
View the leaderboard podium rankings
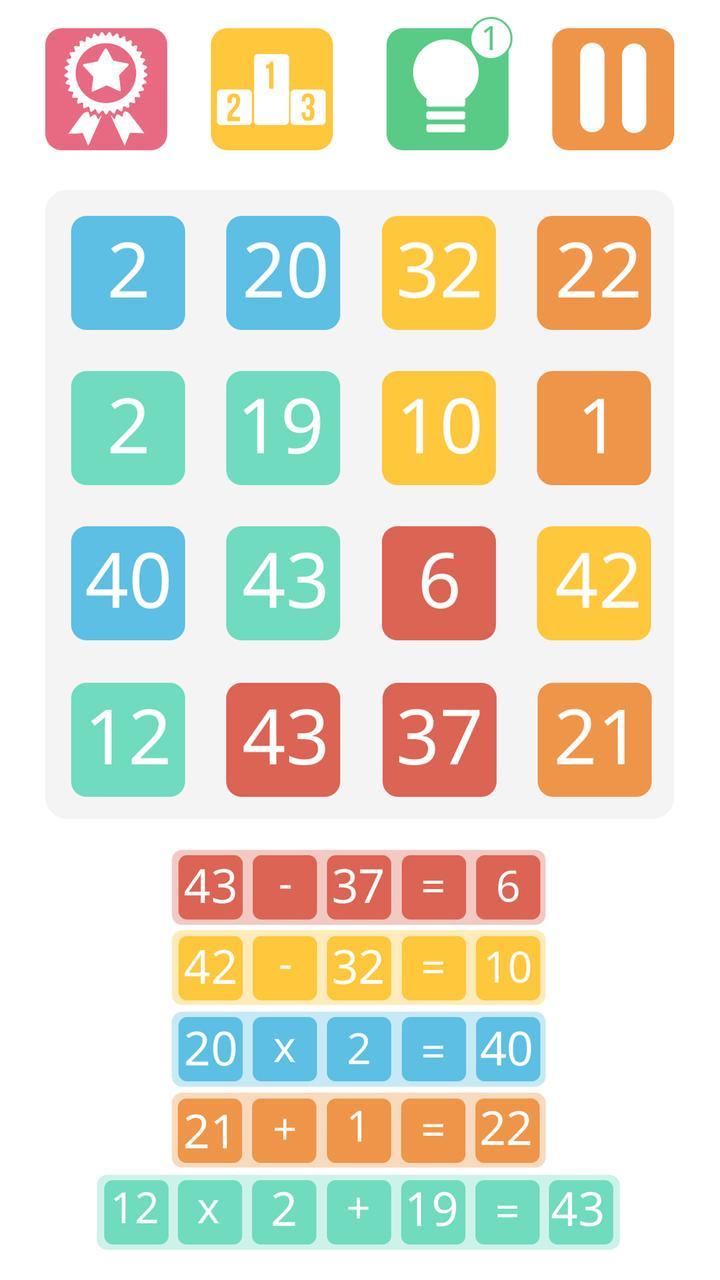point(272,86)
